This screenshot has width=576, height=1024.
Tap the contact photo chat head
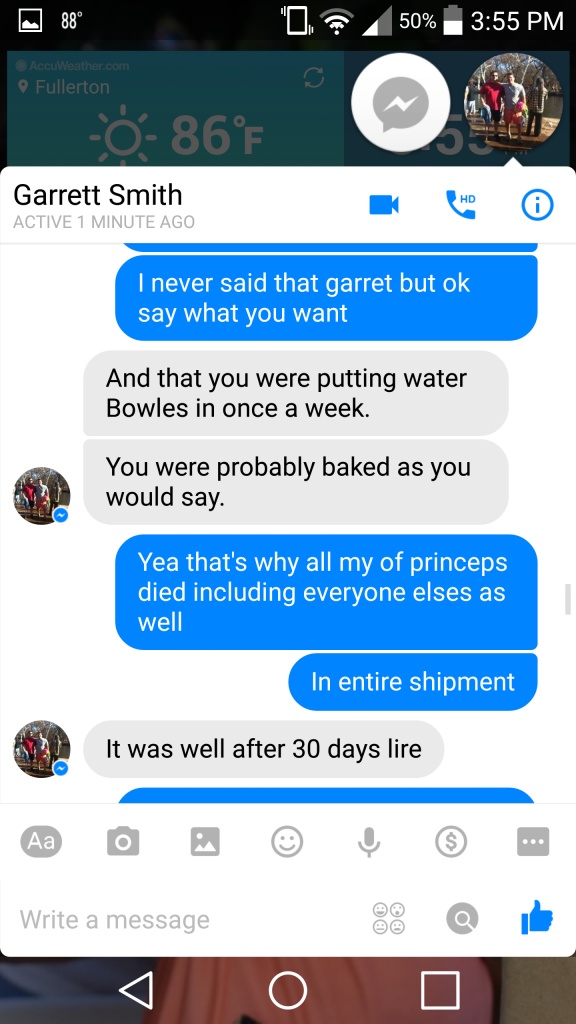[513, 103]
